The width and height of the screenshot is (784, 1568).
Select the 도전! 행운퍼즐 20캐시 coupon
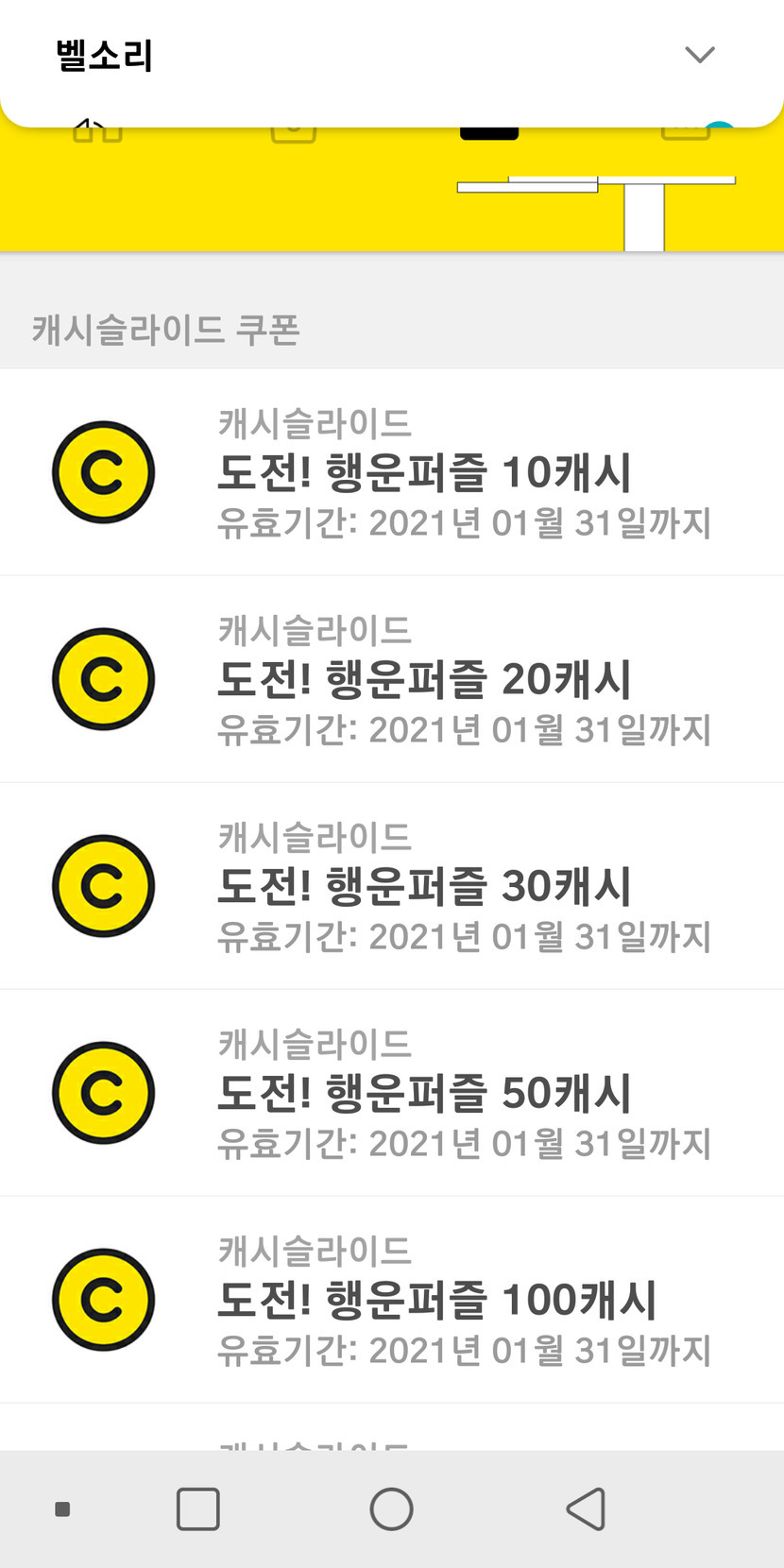(x=423, y=679)
